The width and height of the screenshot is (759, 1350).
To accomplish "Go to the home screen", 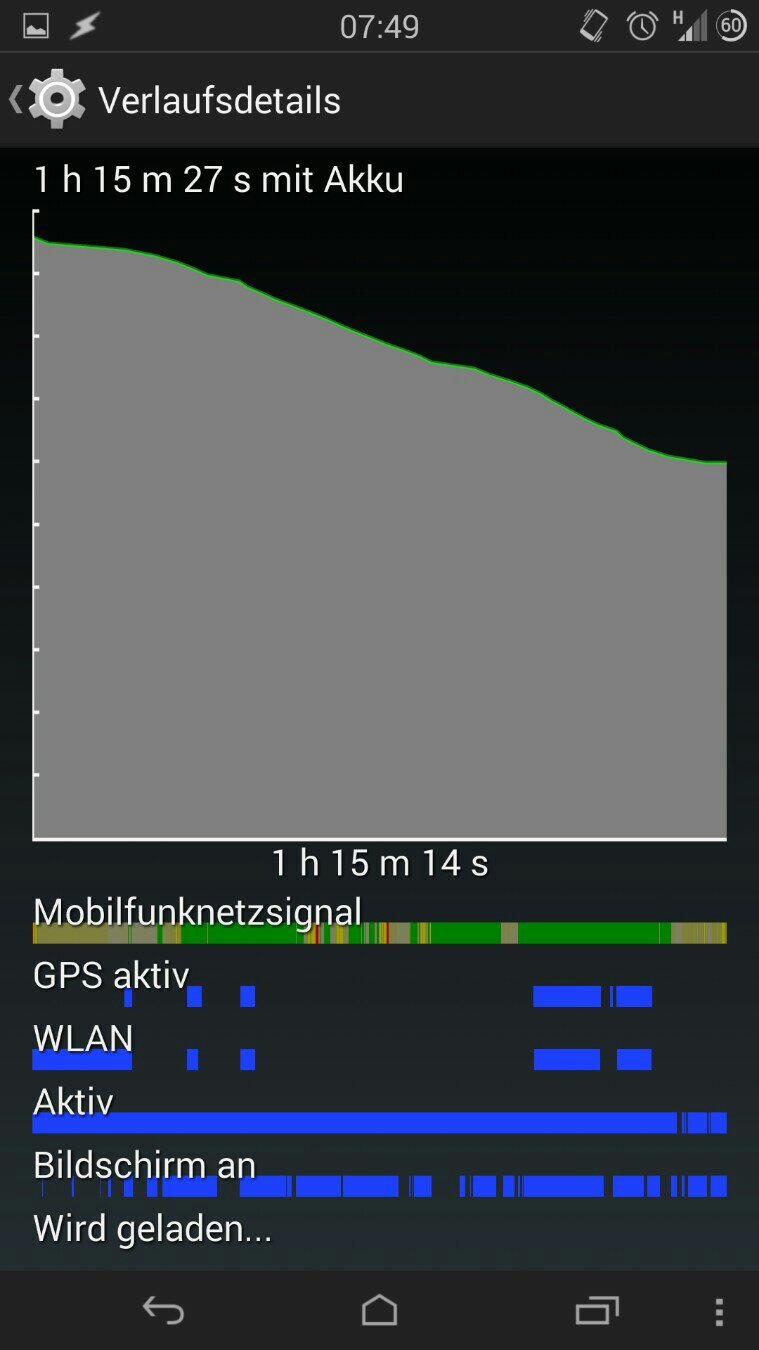I will 379,1310.
